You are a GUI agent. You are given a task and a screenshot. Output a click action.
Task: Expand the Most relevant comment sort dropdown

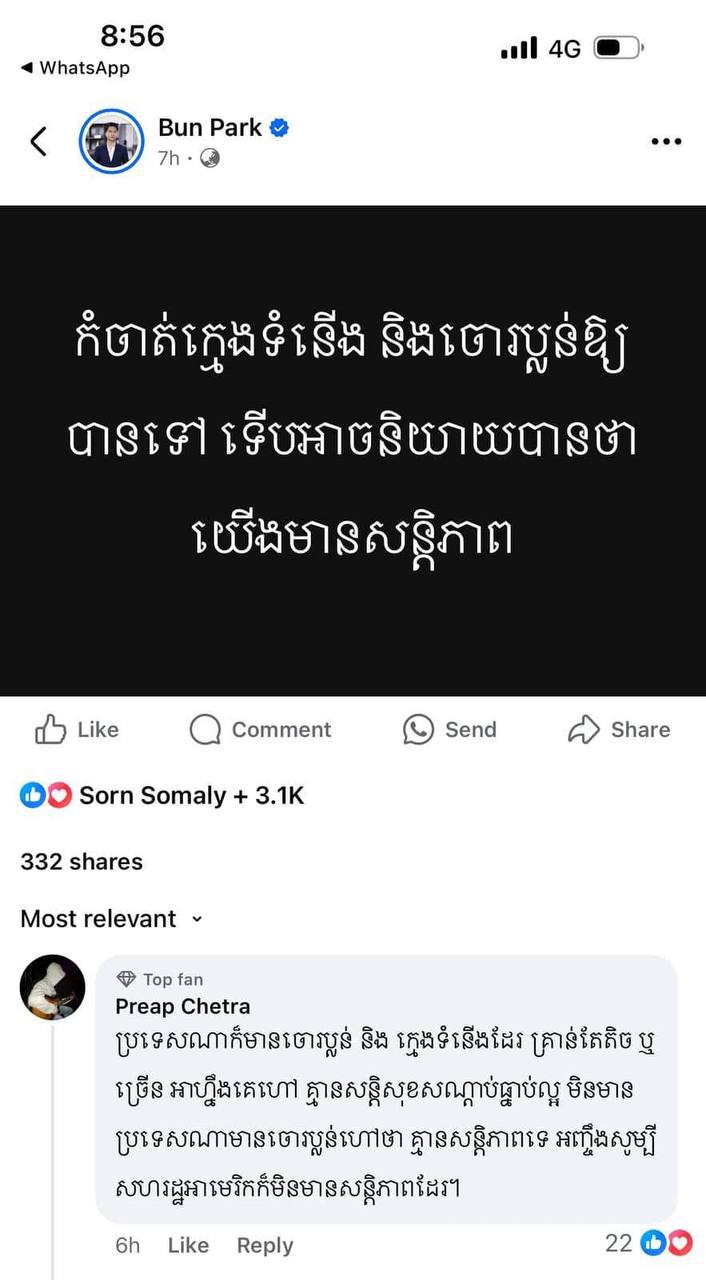(x=111, y=918)
